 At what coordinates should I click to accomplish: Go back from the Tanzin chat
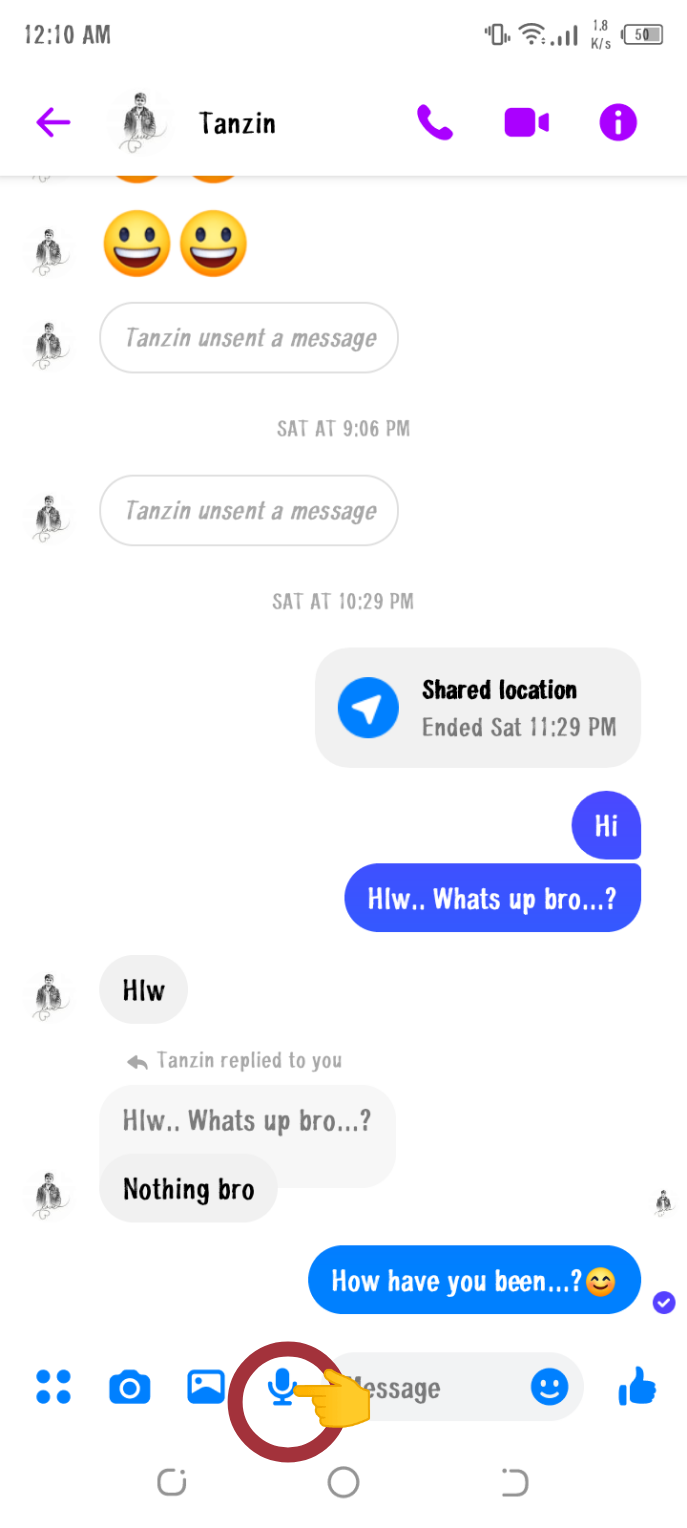point(53,123)
